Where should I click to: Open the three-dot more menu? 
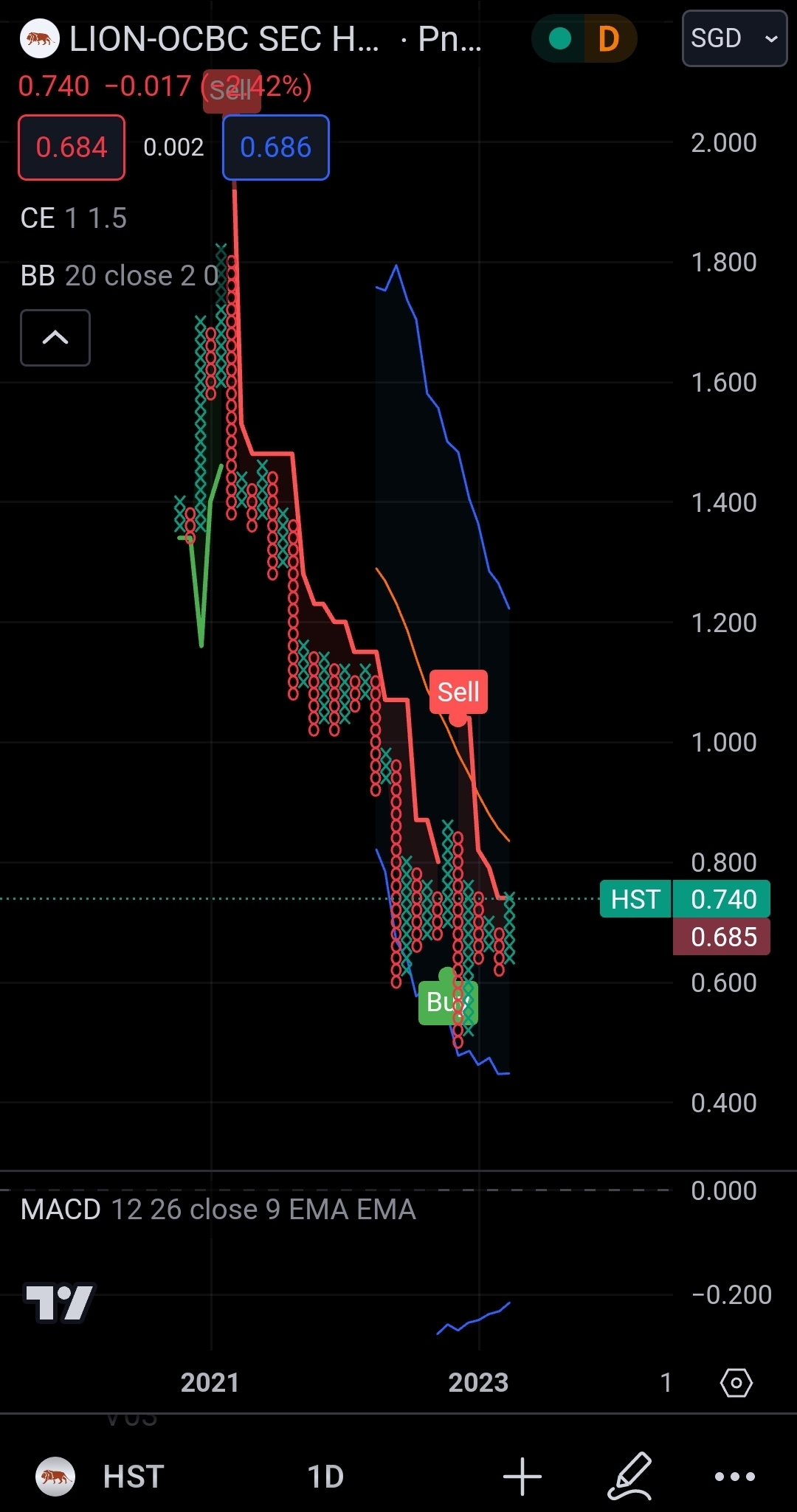[x=734, y=1477]
